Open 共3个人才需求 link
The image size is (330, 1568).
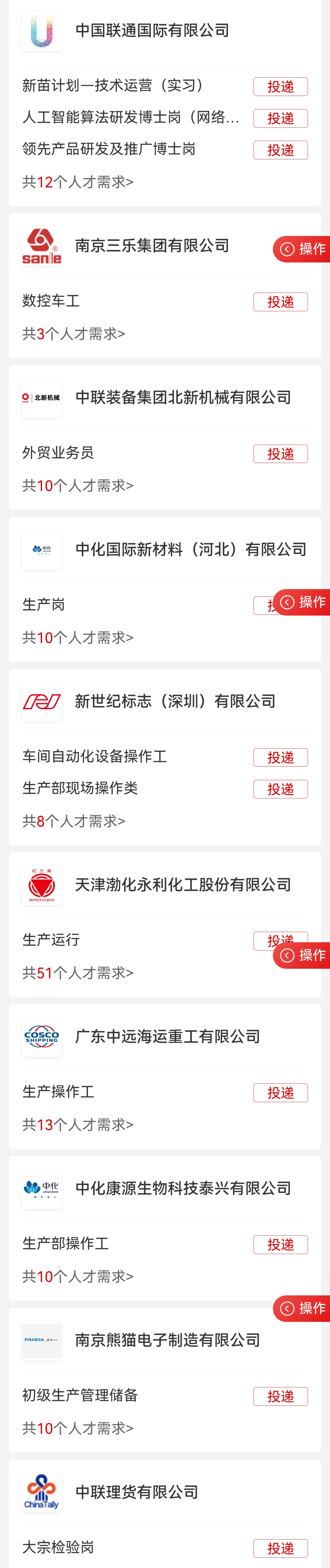tap(74, 333)
